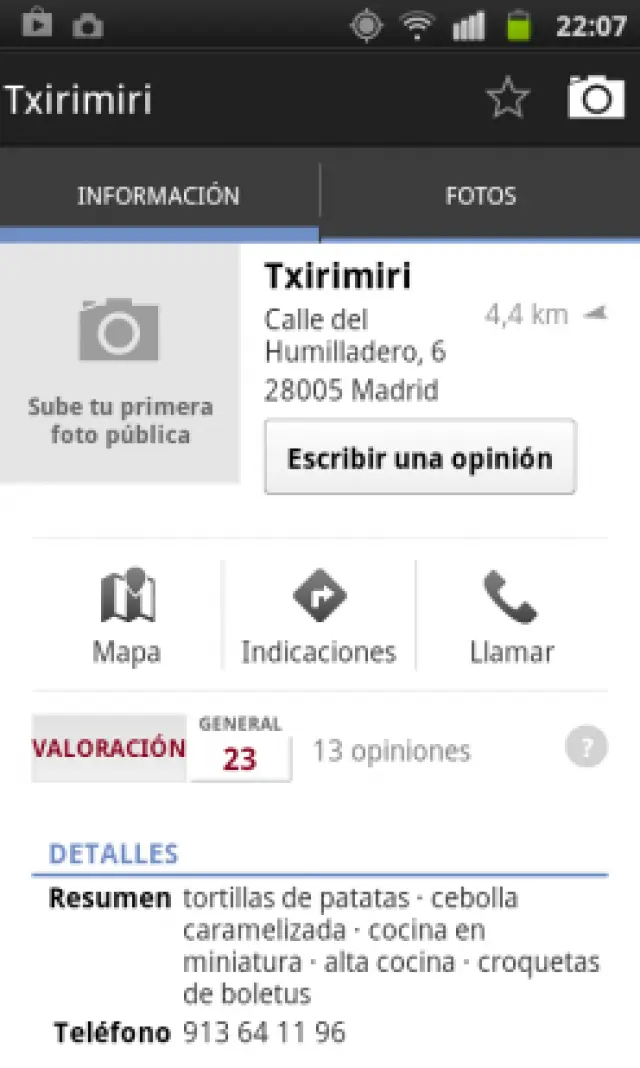Tap Escribir una opinión button
This screenshot has width=640, height=1068.
click(x=420, y=458)
